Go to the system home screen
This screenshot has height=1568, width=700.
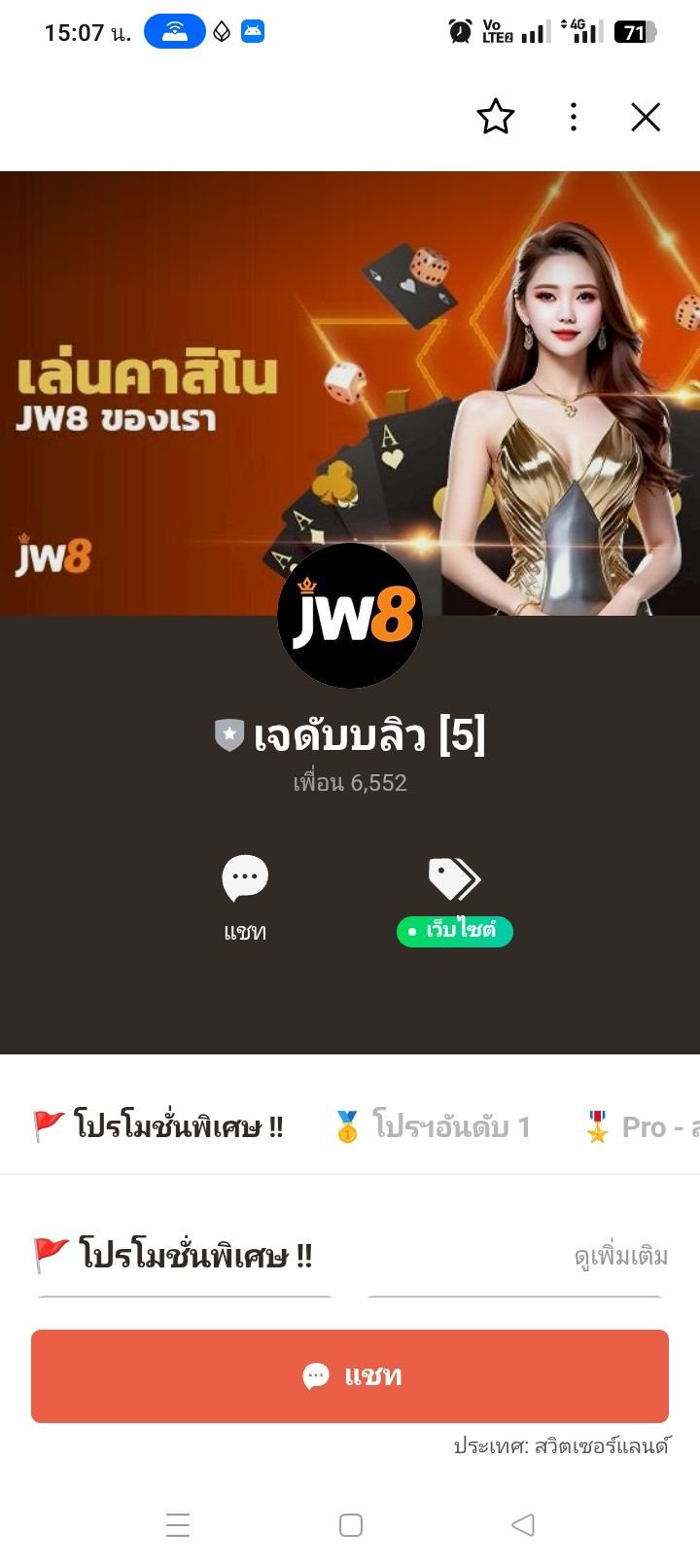[351, 1524]
